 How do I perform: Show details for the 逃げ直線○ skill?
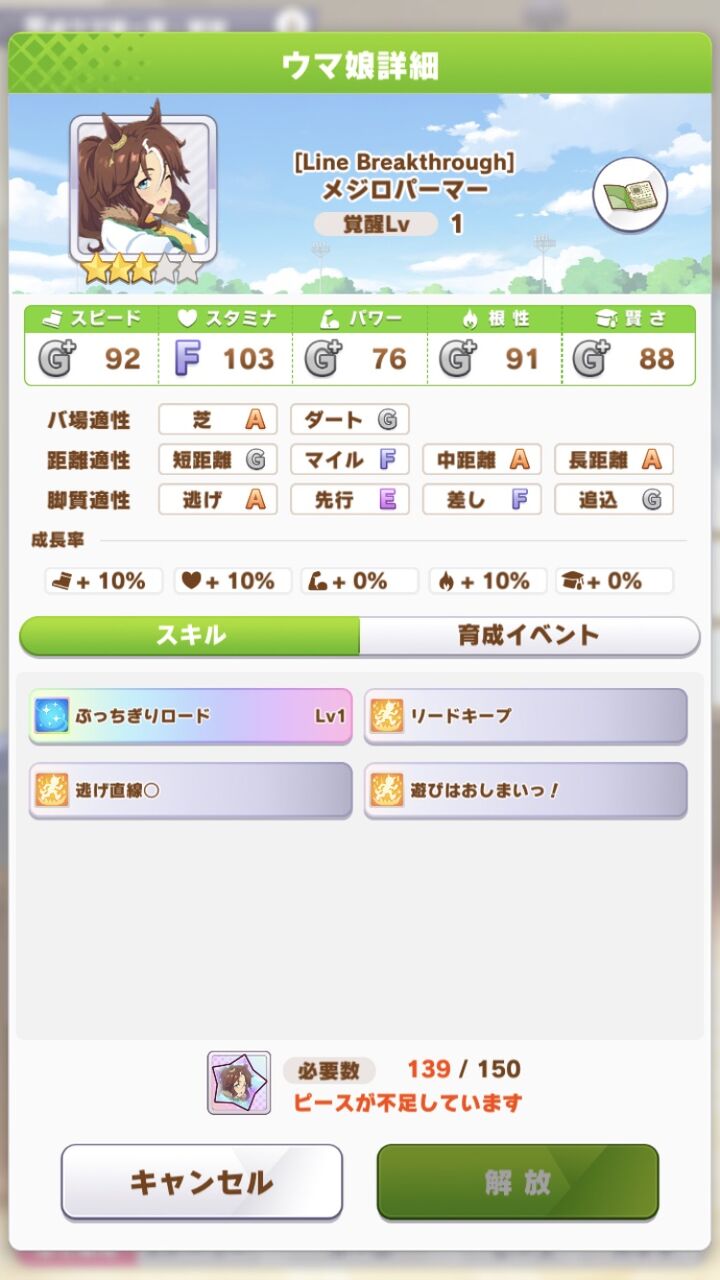pyautogui.click(x=190, y=790)
